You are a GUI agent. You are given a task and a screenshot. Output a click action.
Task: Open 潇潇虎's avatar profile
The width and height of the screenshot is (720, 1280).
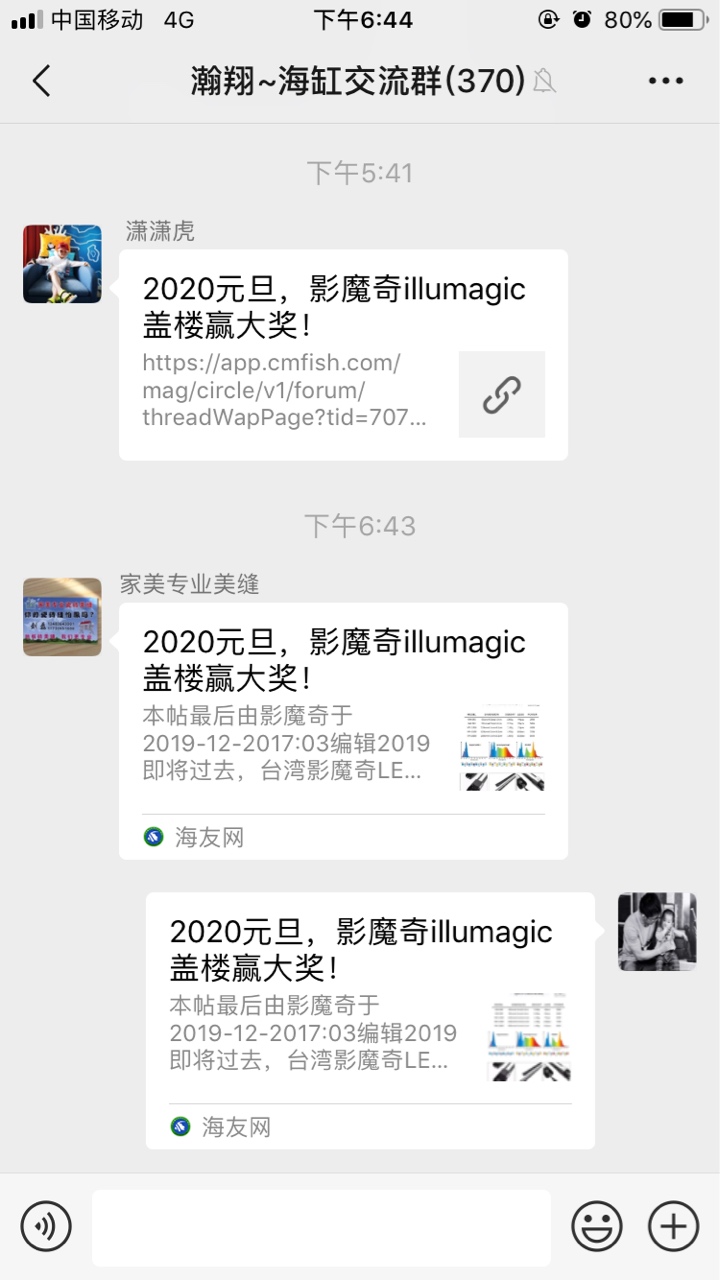[62, 264]
